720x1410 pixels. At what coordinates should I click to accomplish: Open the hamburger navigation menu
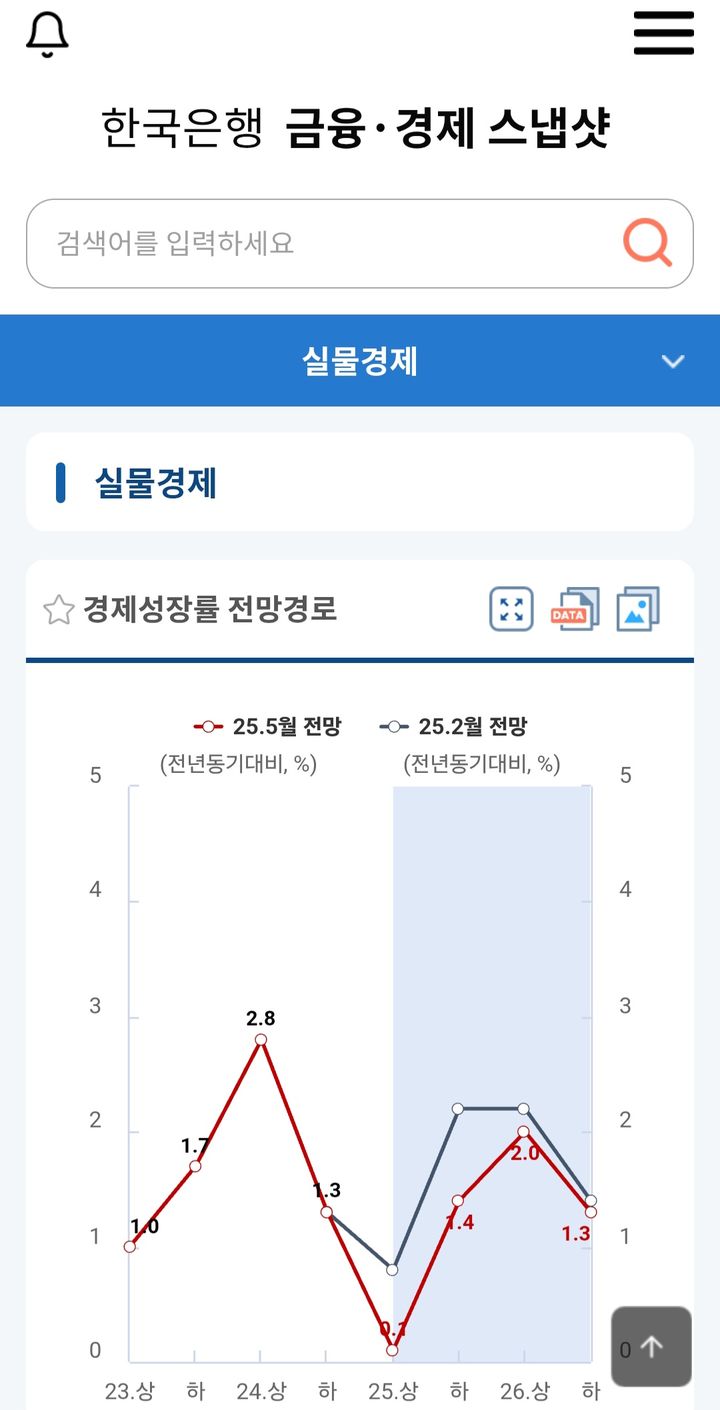663,32
